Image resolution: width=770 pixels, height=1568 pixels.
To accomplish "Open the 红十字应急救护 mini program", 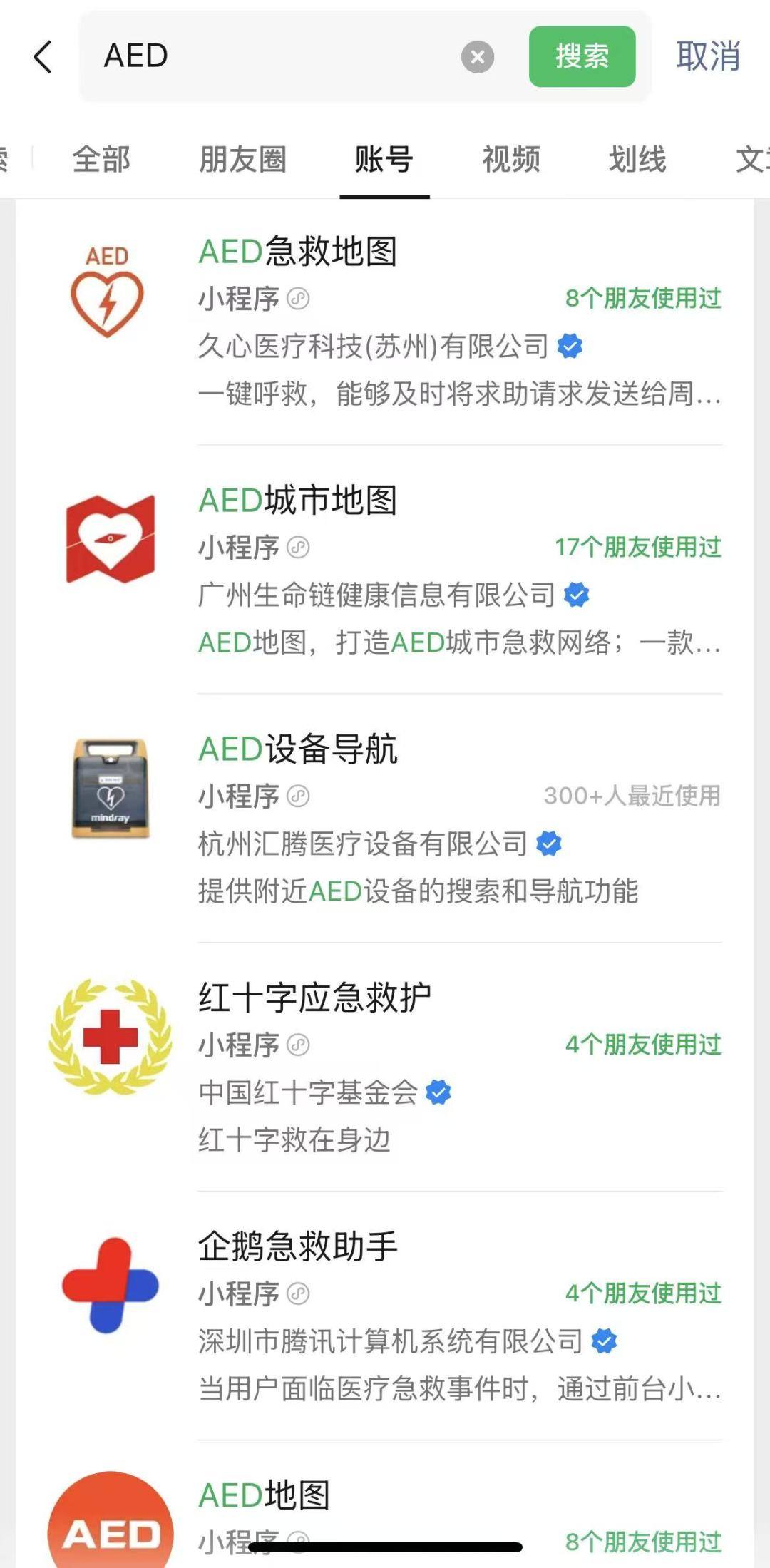I will pyautogui.click(x=385, y=1067).
